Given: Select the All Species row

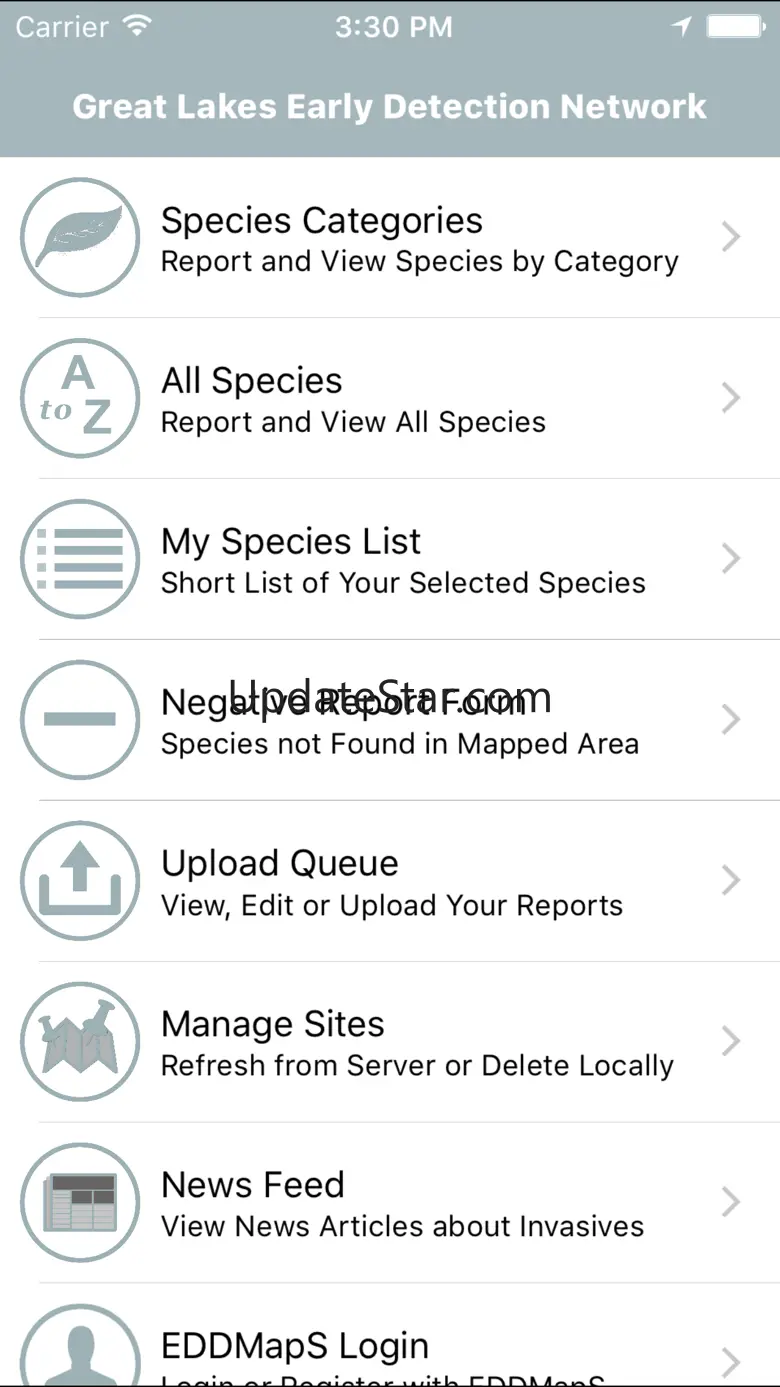Looking at the screenshot, I should pos(390,398).
